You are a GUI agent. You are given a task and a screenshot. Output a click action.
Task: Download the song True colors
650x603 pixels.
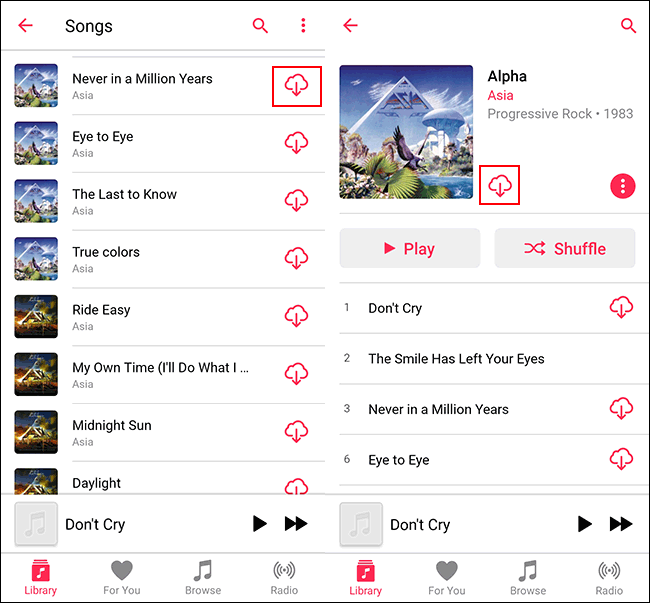[296, 259]
